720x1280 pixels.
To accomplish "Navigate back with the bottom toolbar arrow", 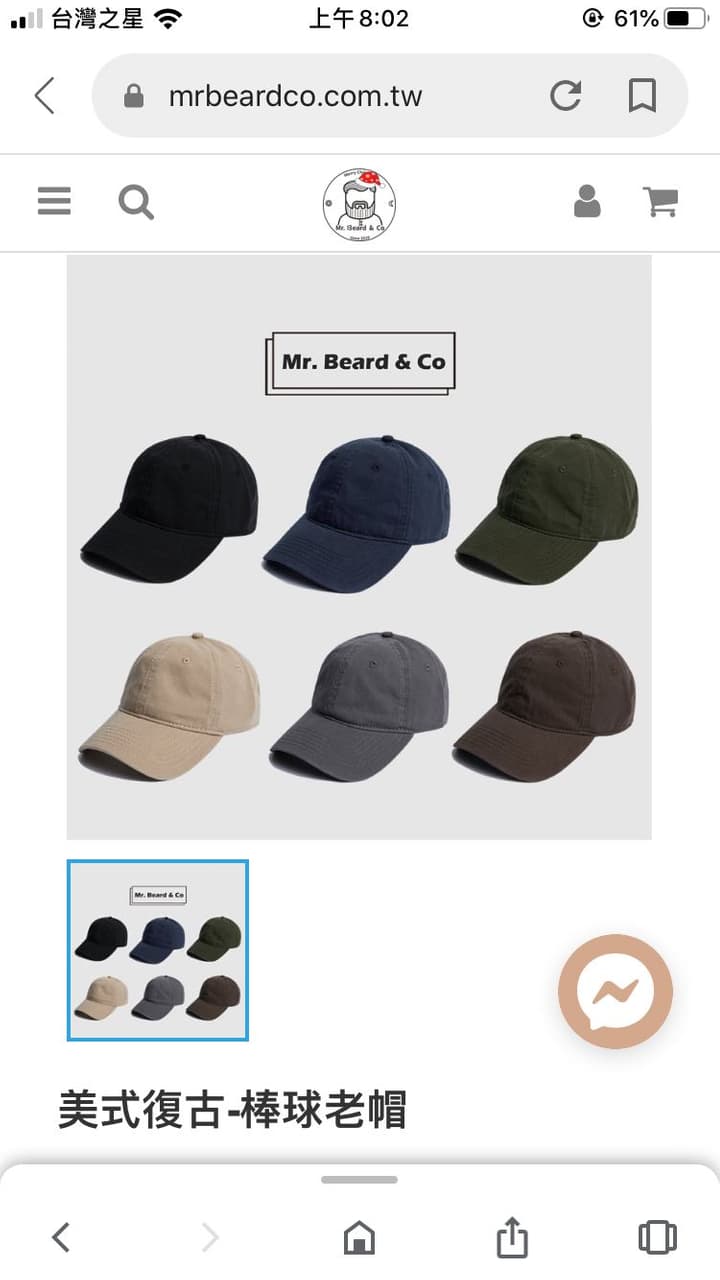I will click(x=61, y=1237).
